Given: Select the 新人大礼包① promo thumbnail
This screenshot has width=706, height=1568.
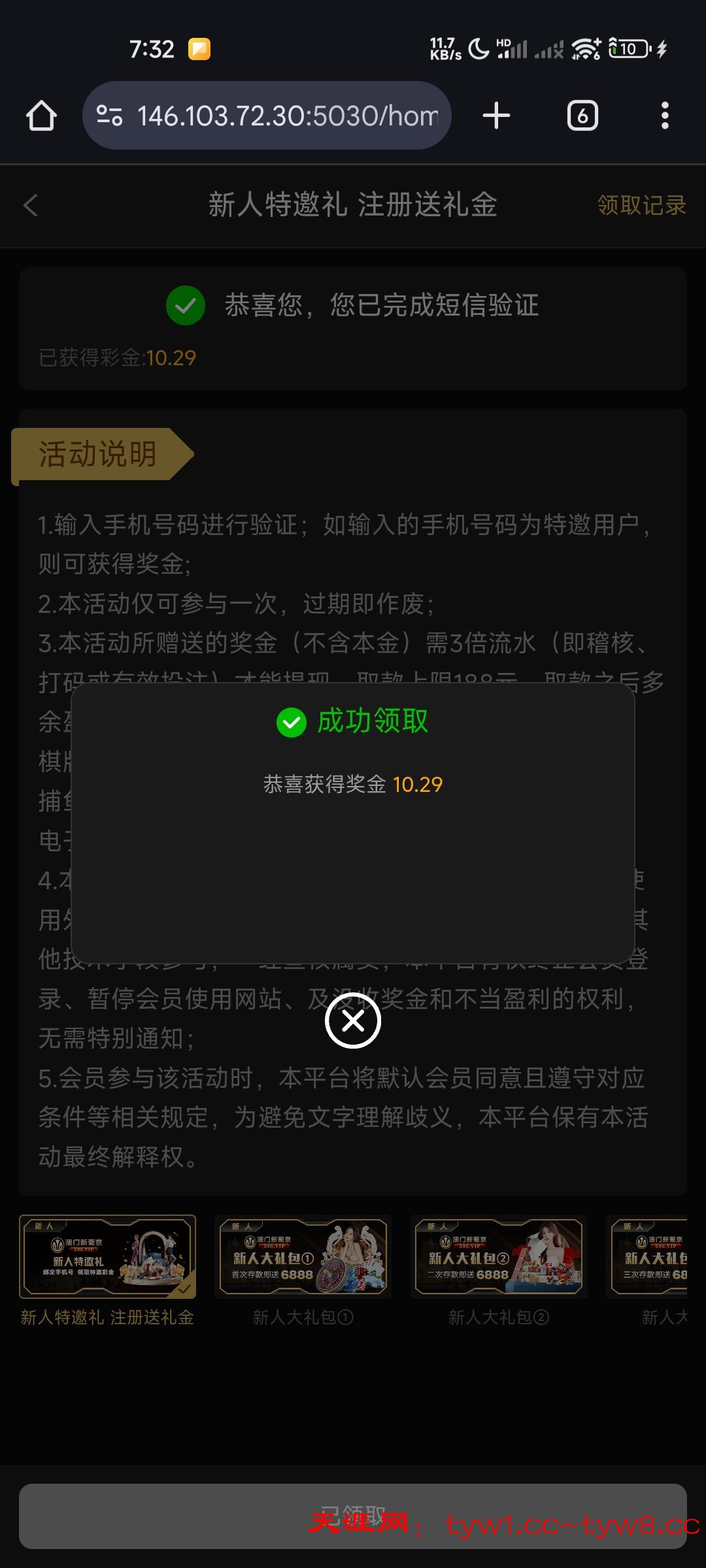Looking at the screenshot, I should [x=303, y=1256].
